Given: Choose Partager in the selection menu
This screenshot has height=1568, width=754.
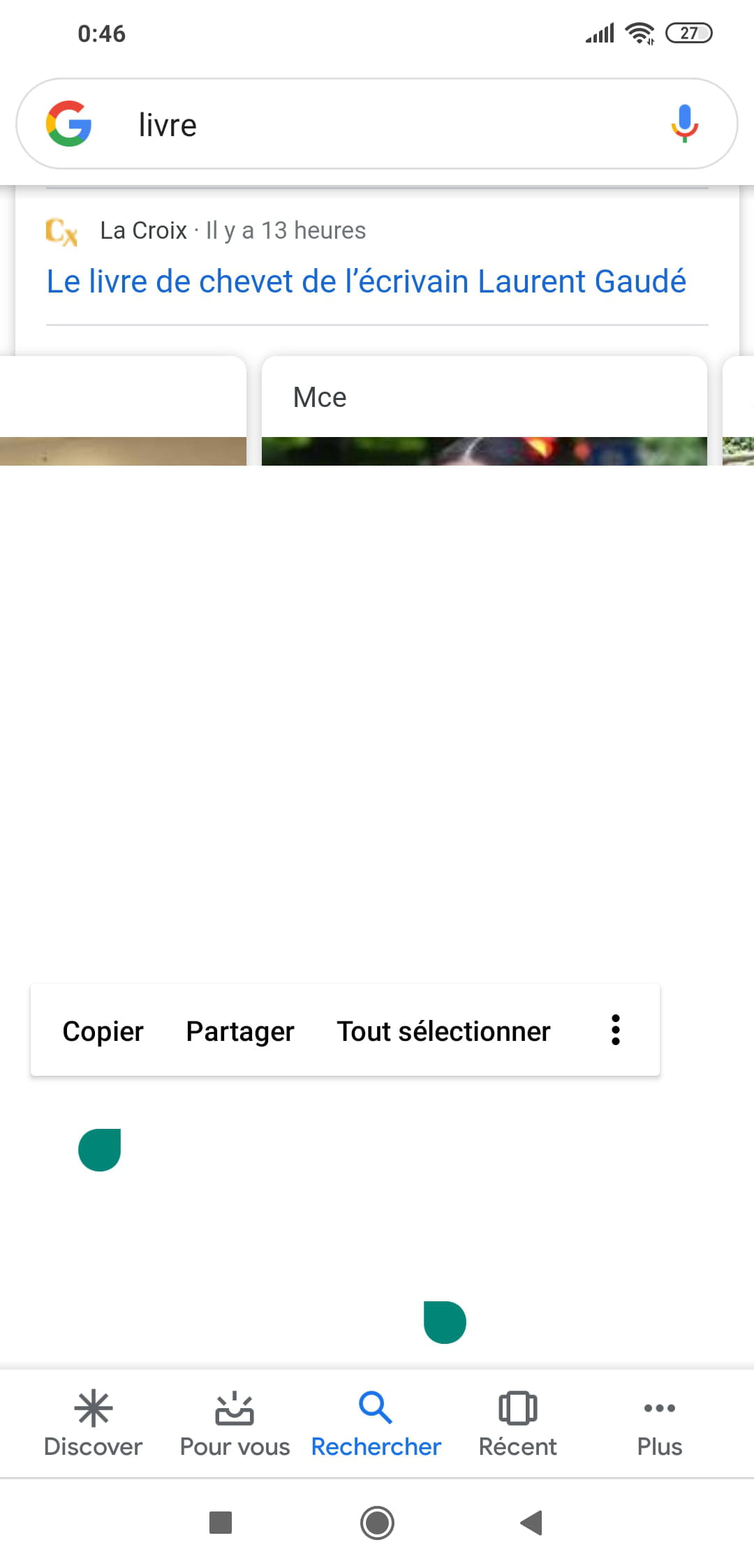Looking at the screenshot, I should pyautogui.click(x=240, y=1031).
